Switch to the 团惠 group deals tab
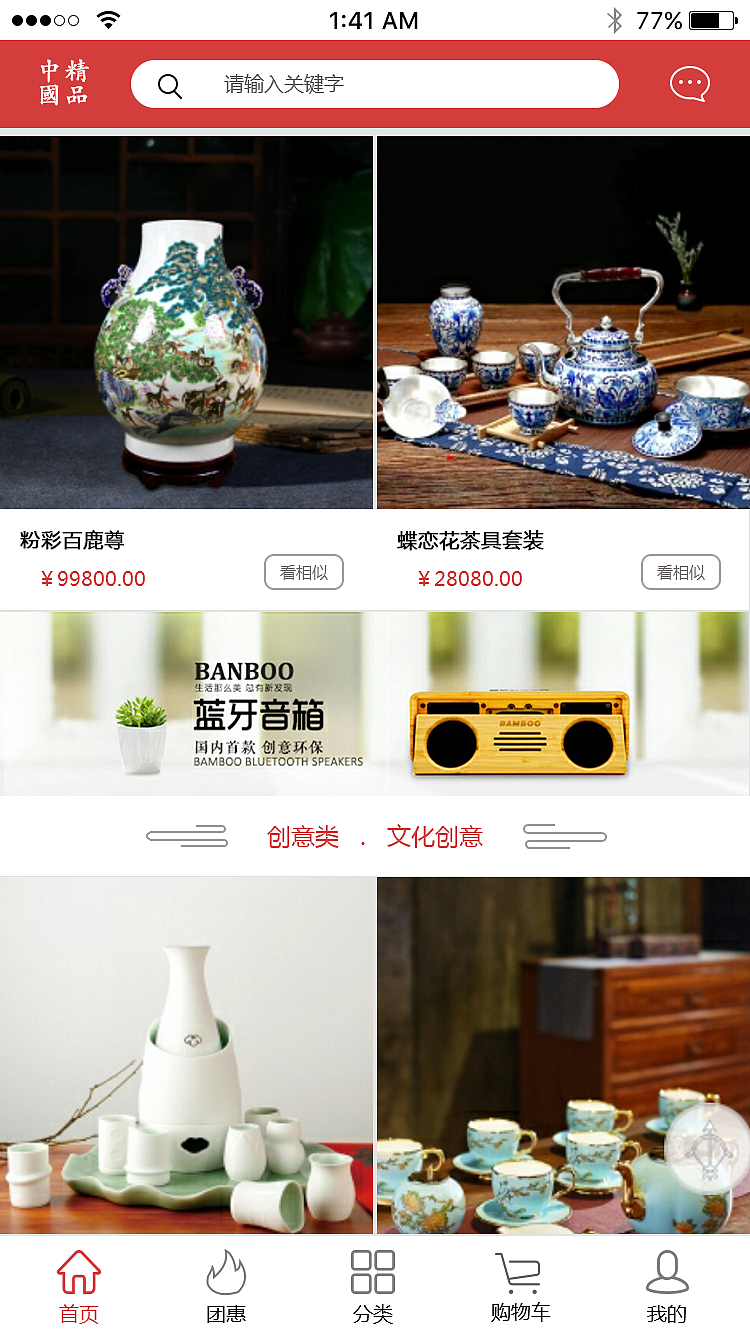The image size is (750, 1334). (x=226, y=1286)
